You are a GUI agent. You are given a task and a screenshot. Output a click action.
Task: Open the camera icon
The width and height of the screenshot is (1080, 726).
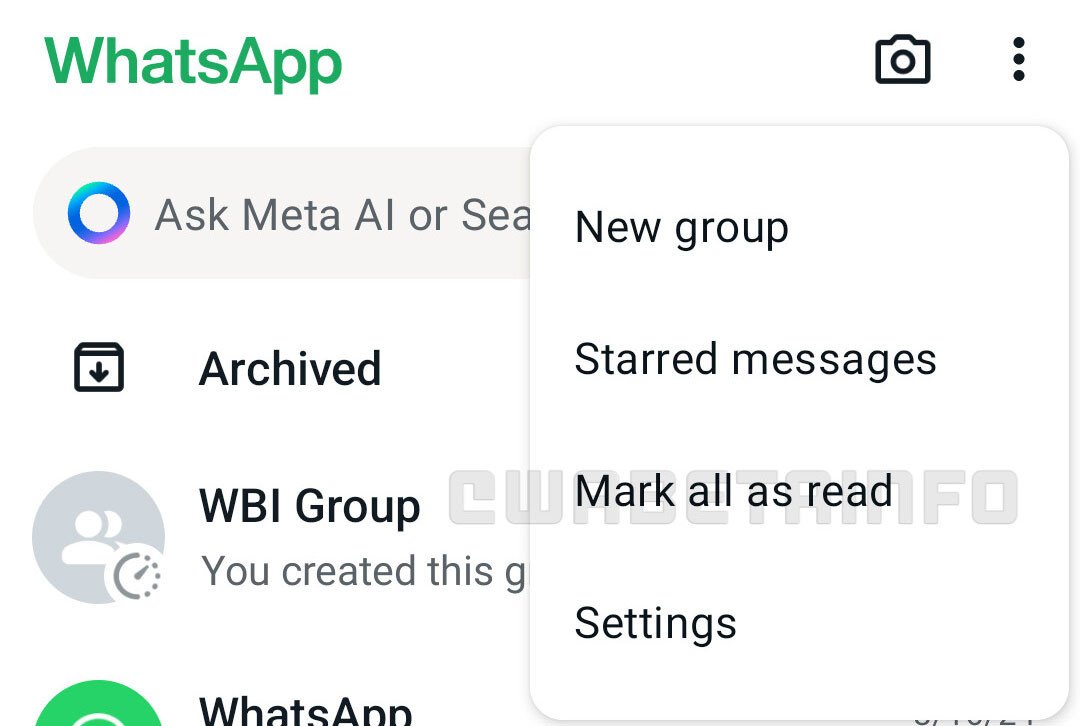pos(902,60)
